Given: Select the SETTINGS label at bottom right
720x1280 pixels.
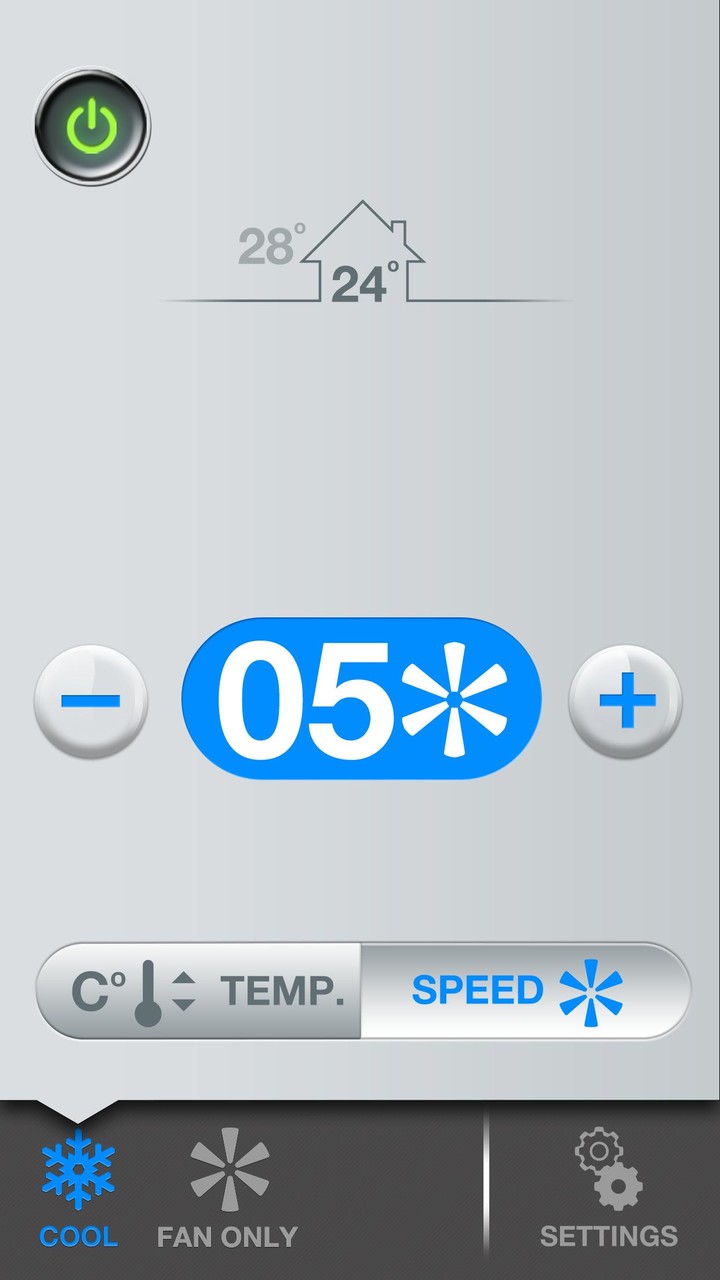Looking at the screenshot, I should click(x=610, y=1236).
